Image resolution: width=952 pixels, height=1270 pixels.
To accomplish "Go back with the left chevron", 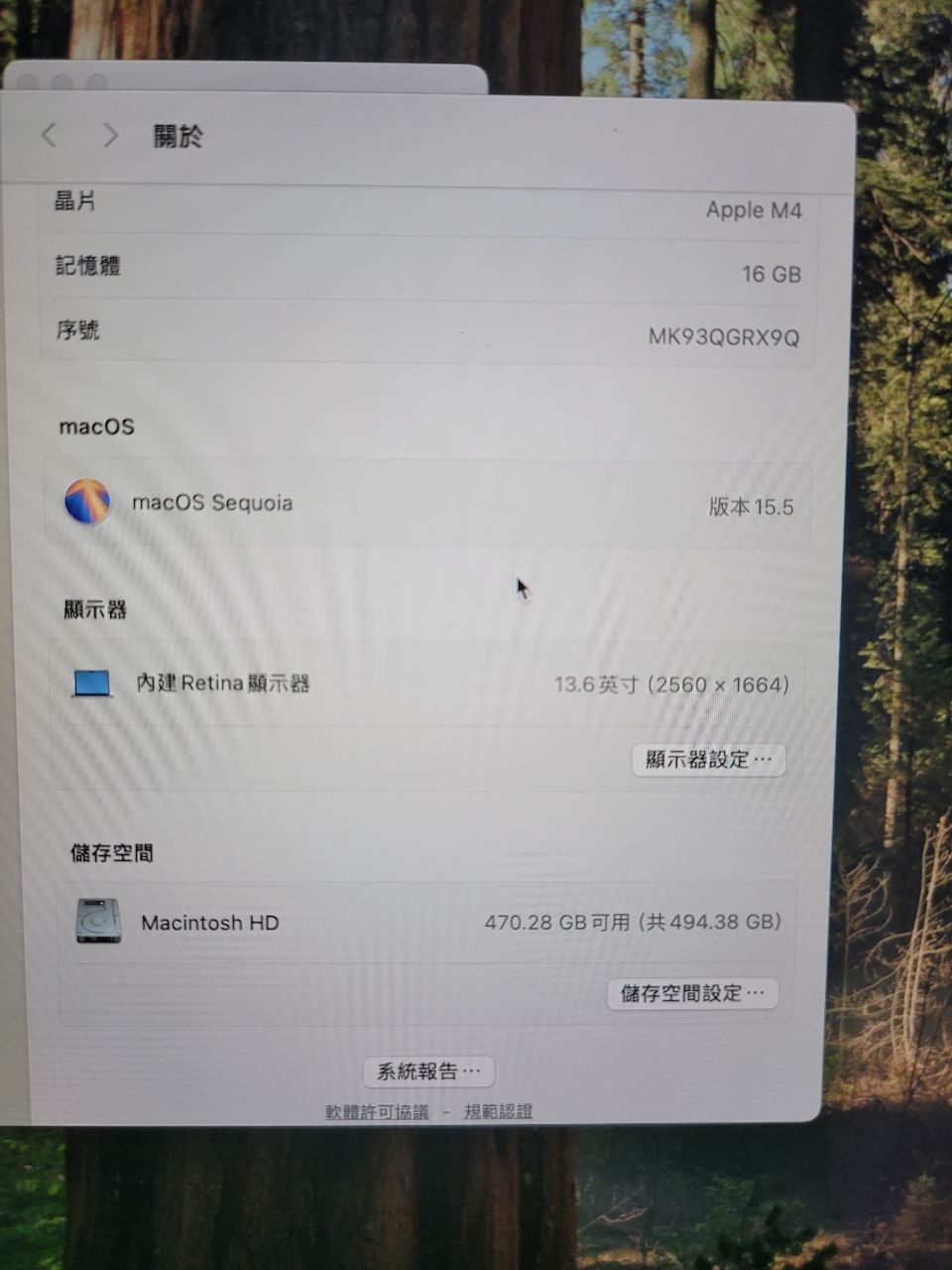I will 49,135.
